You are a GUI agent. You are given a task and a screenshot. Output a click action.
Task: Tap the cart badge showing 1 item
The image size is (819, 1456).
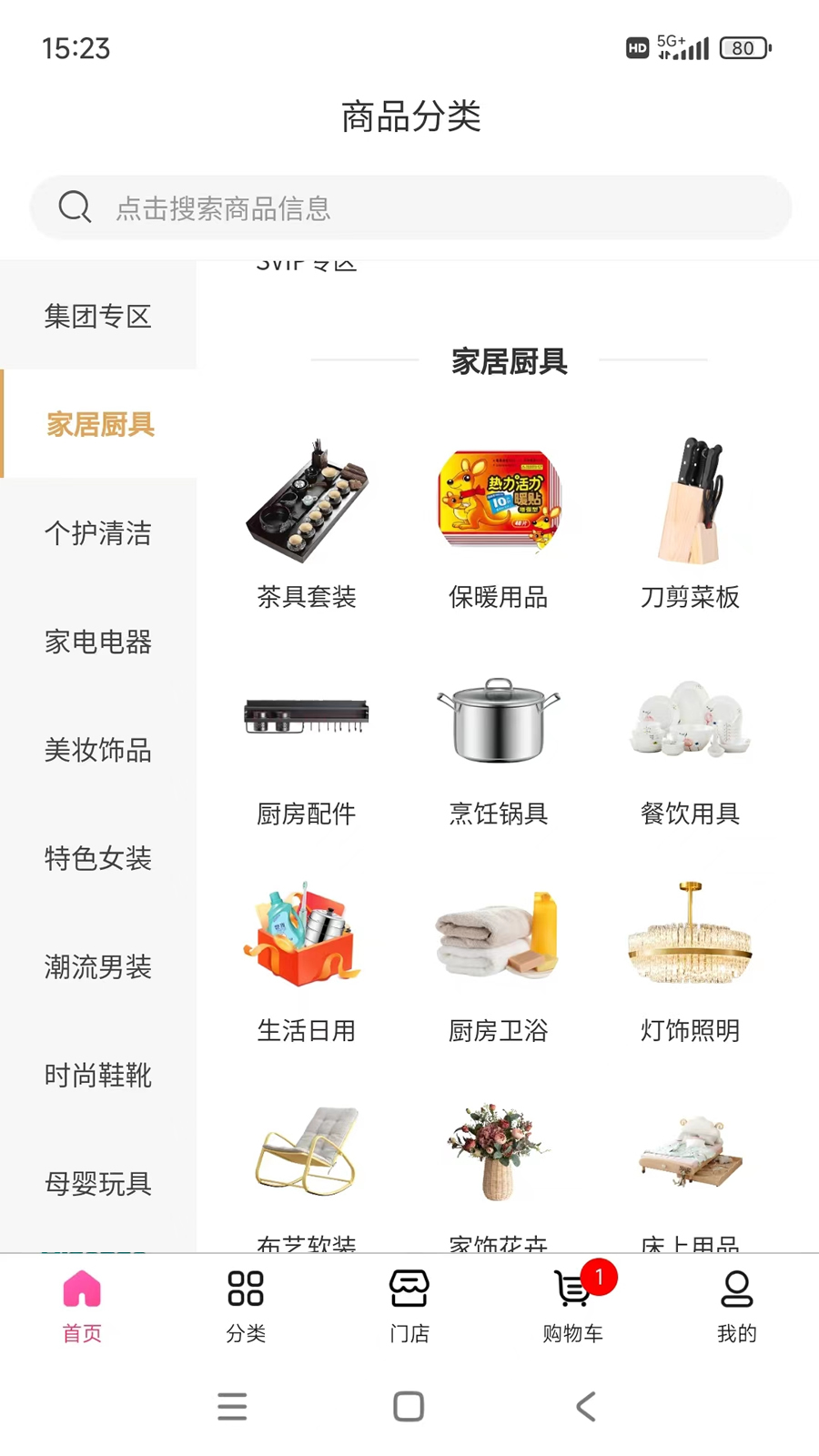[600, 1278]
